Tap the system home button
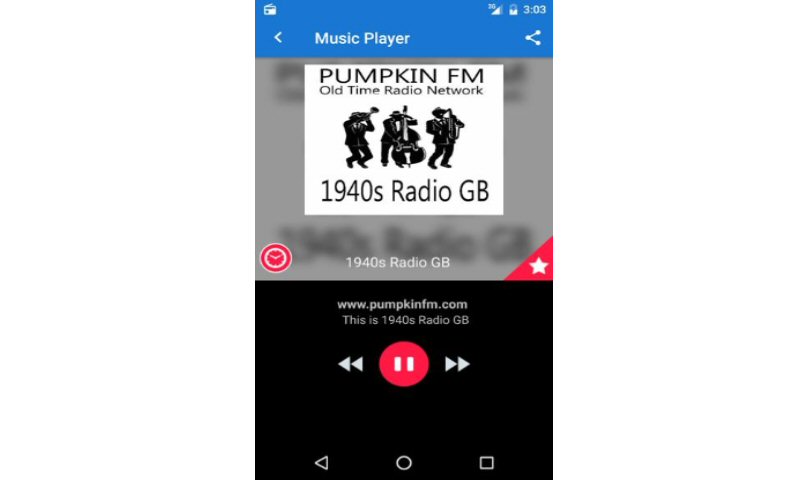Screen dimensions: 800x480 coord(404,463)
